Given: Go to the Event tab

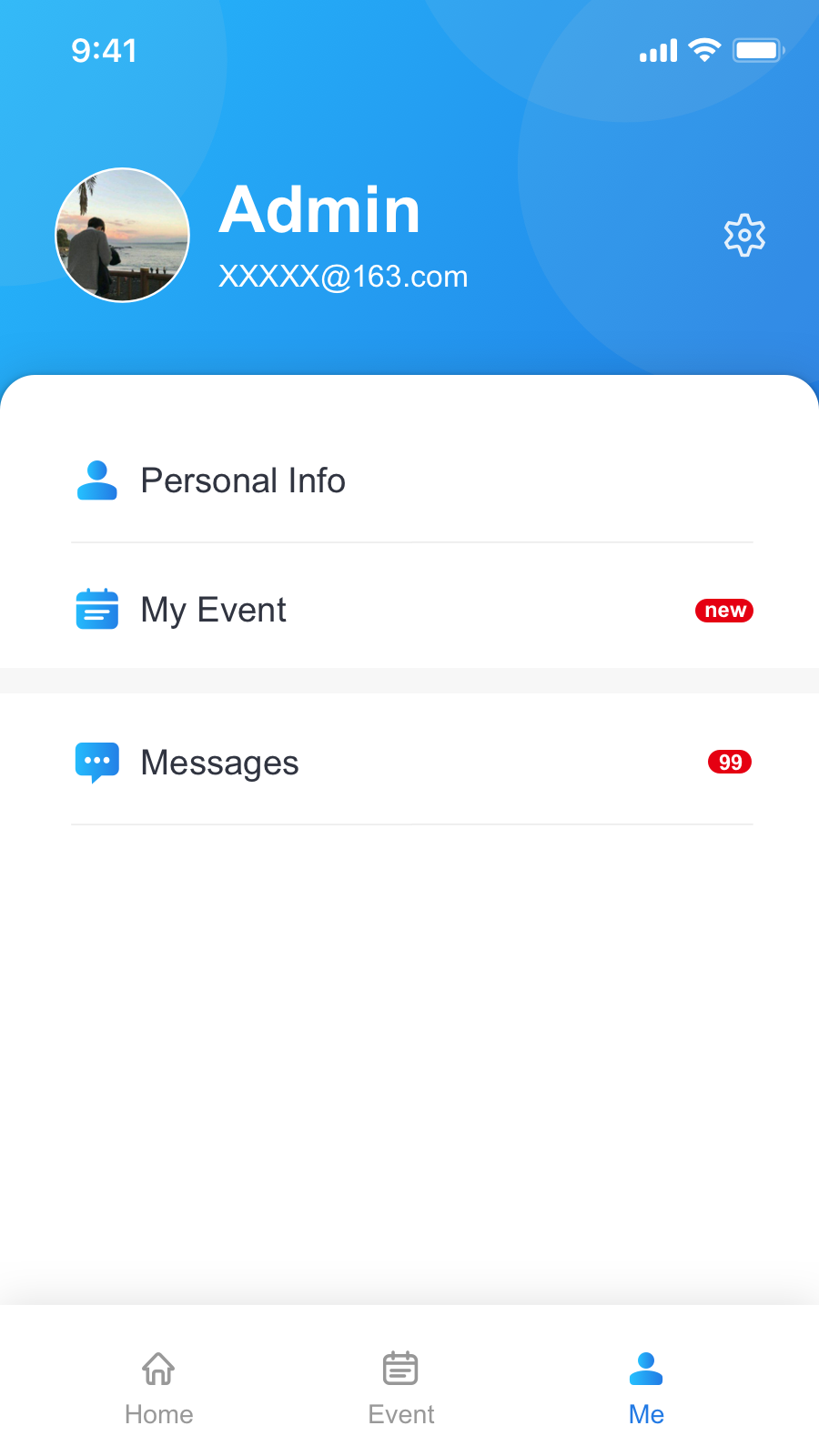Looking at the screenshot, I should [x=400, y=1387].
